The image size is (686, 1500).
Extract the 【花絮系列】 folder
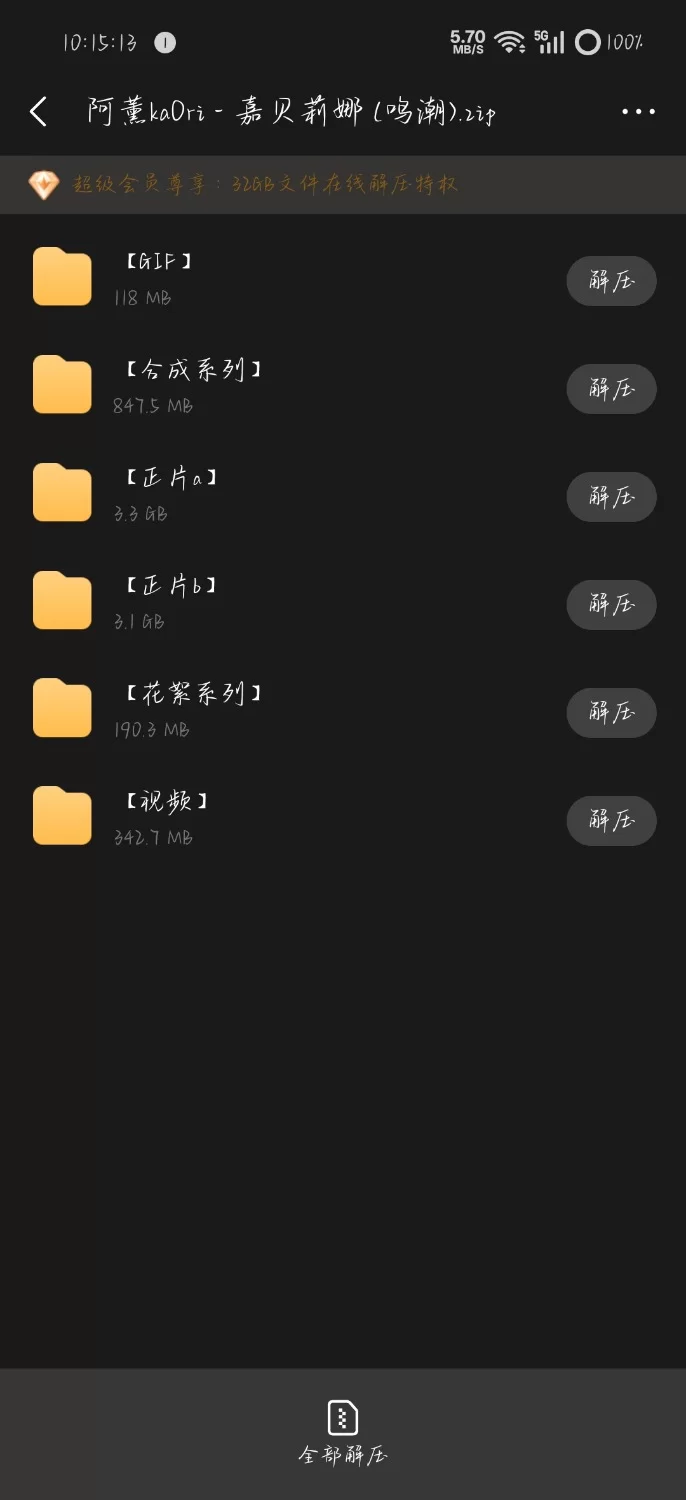point(611,713)
